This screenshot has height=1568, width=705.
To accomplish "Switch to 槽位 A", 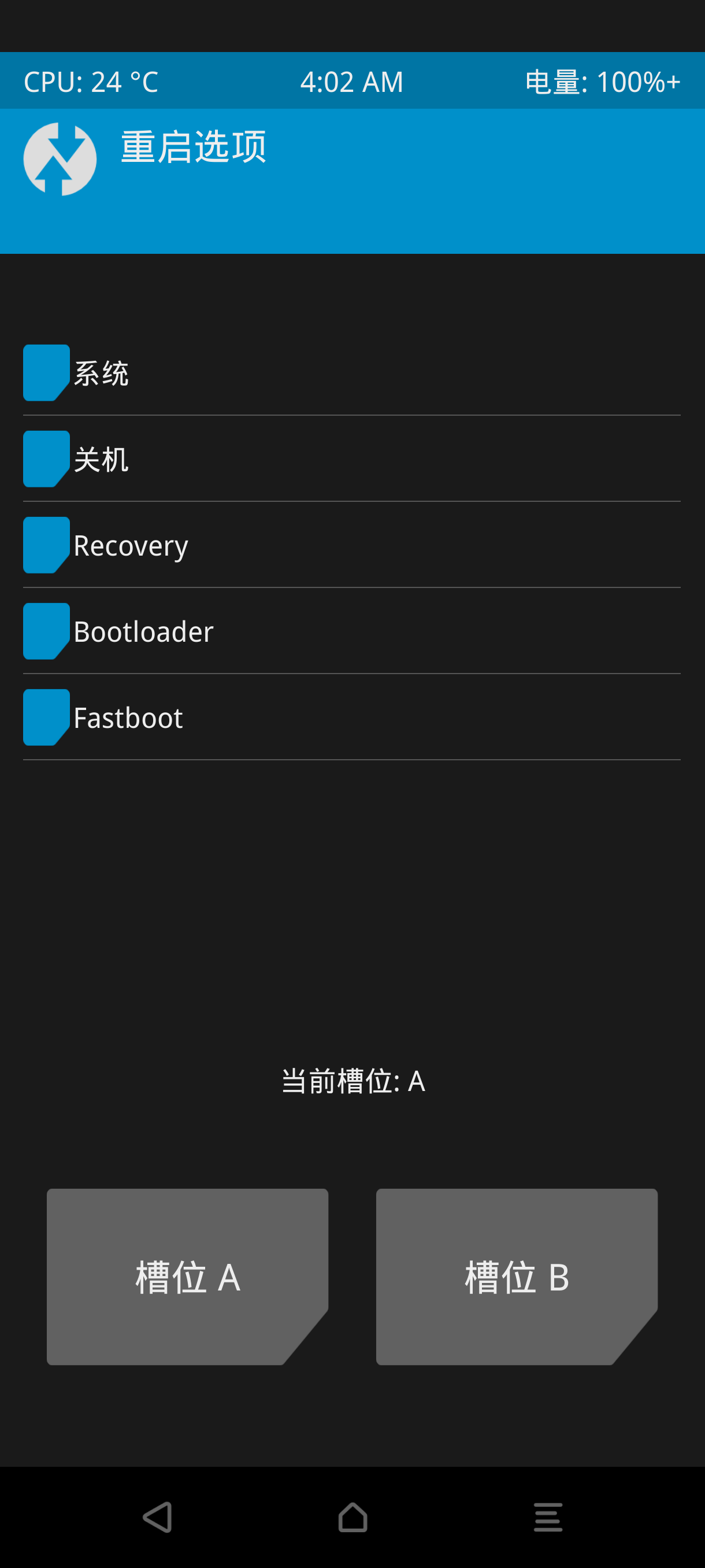I will click(x=187, y=1277).
